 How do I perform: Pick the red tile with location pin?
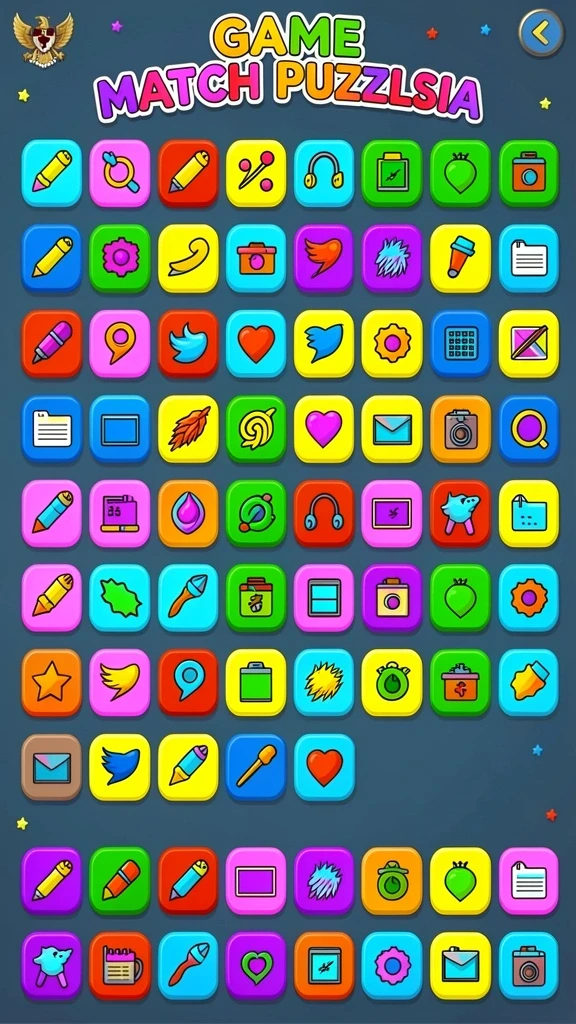pyautogui.click(x=188, y=682)
